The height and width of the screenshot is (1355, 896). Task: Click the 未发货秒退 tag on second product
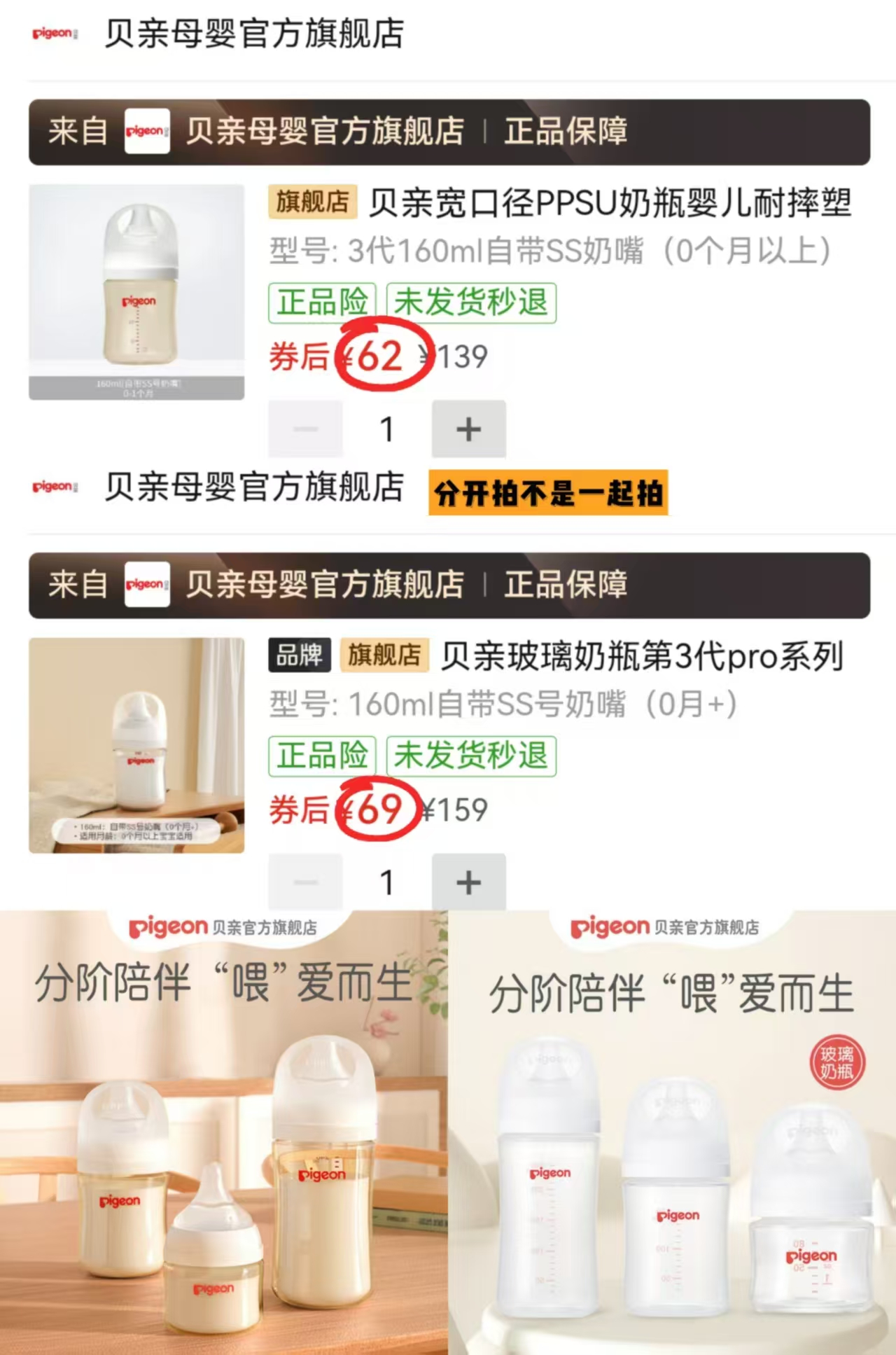point(470,756)
